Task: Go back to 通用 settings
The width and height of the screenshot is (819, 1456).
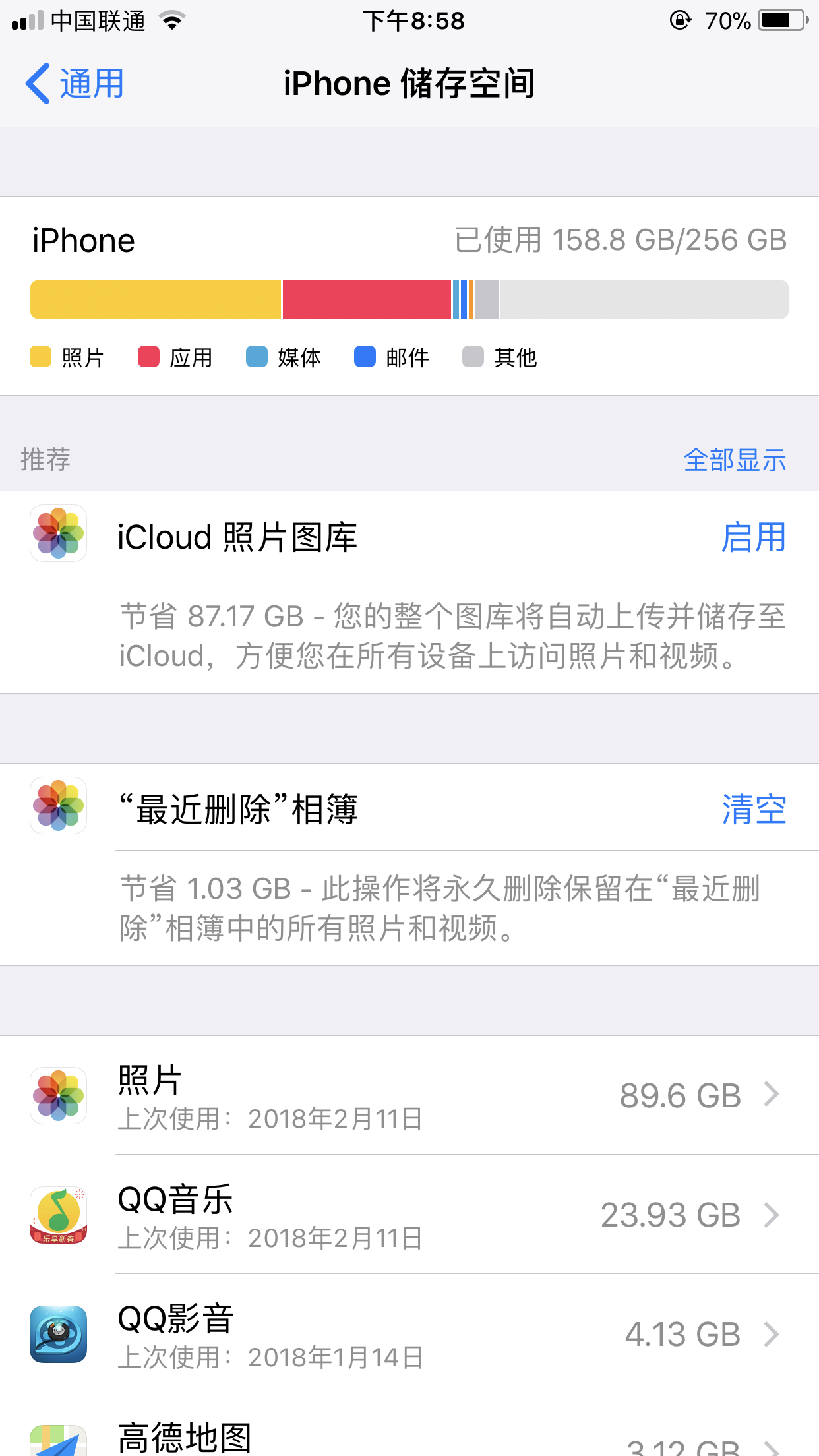Action: [x=75, y=84]
